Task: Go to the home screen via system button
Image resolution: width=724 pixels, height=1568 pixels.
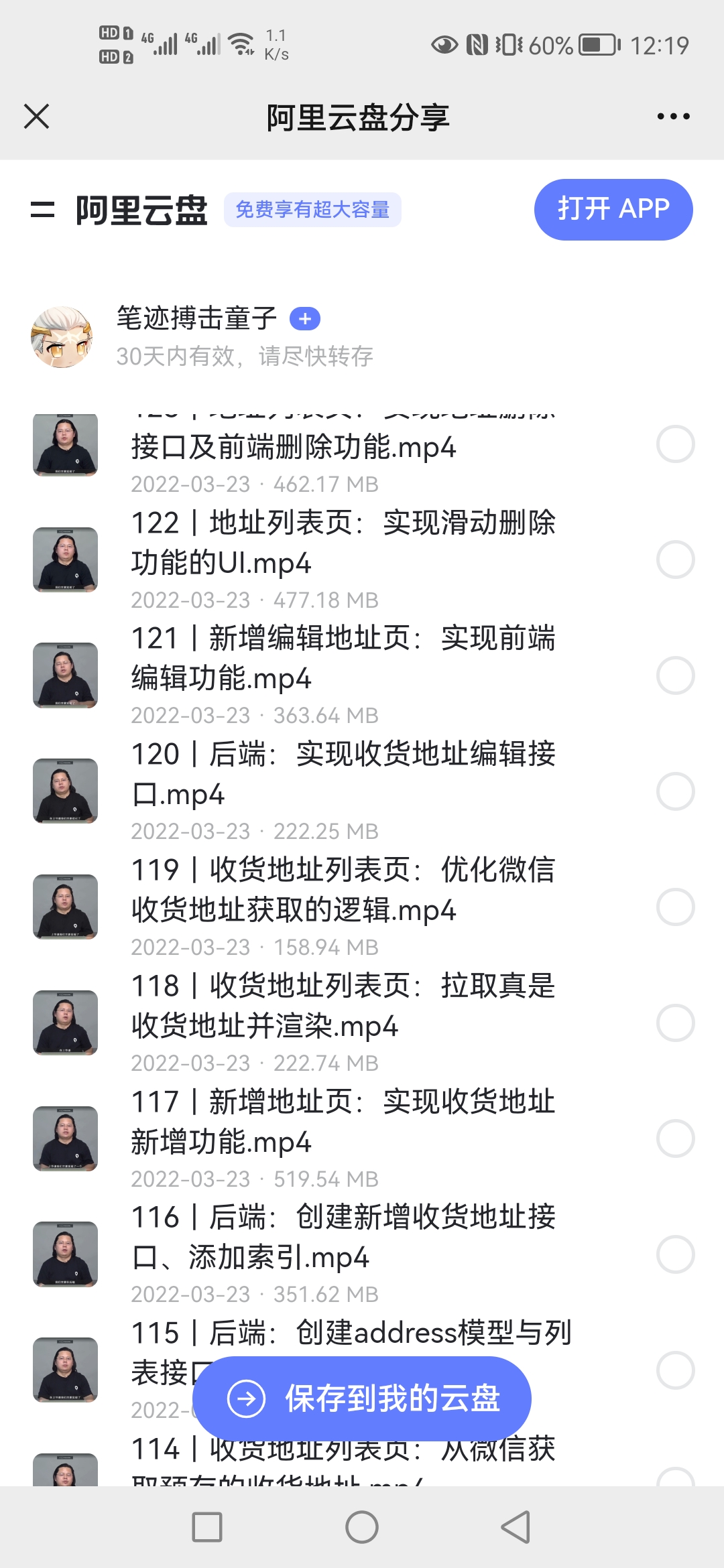Action: (362, 1527)
